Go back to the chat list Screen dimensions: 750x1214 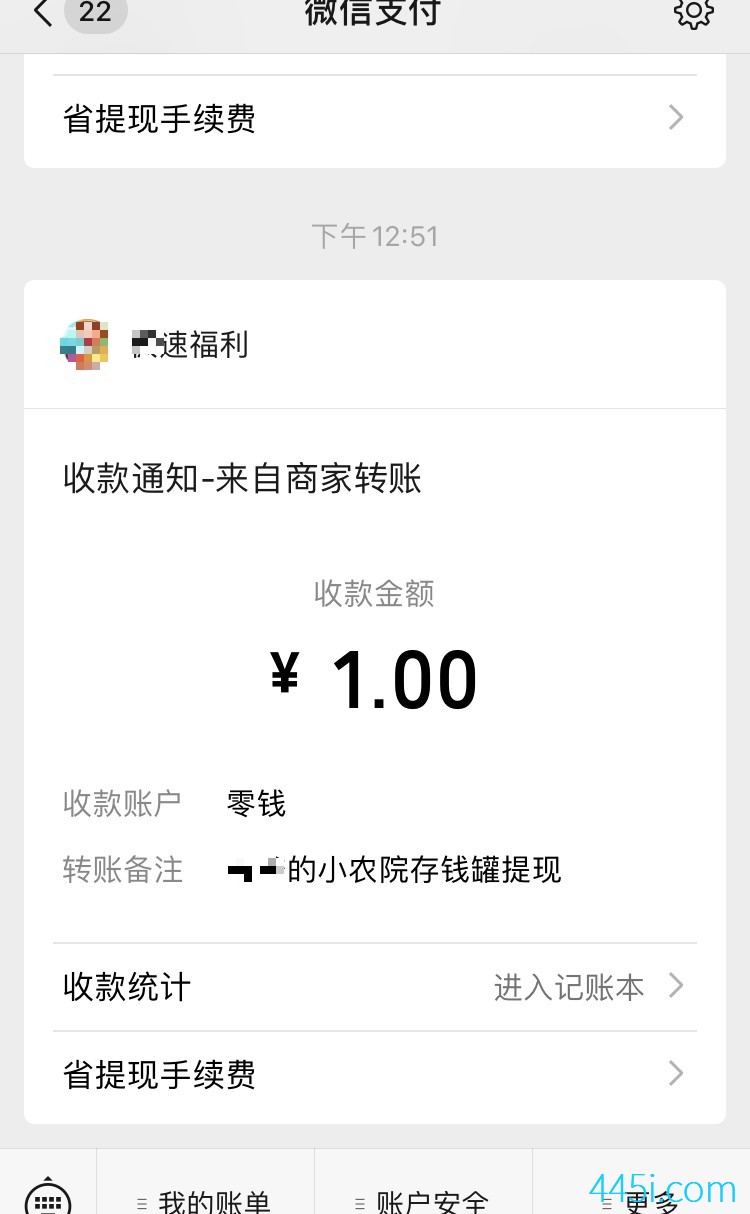point(78,13)
